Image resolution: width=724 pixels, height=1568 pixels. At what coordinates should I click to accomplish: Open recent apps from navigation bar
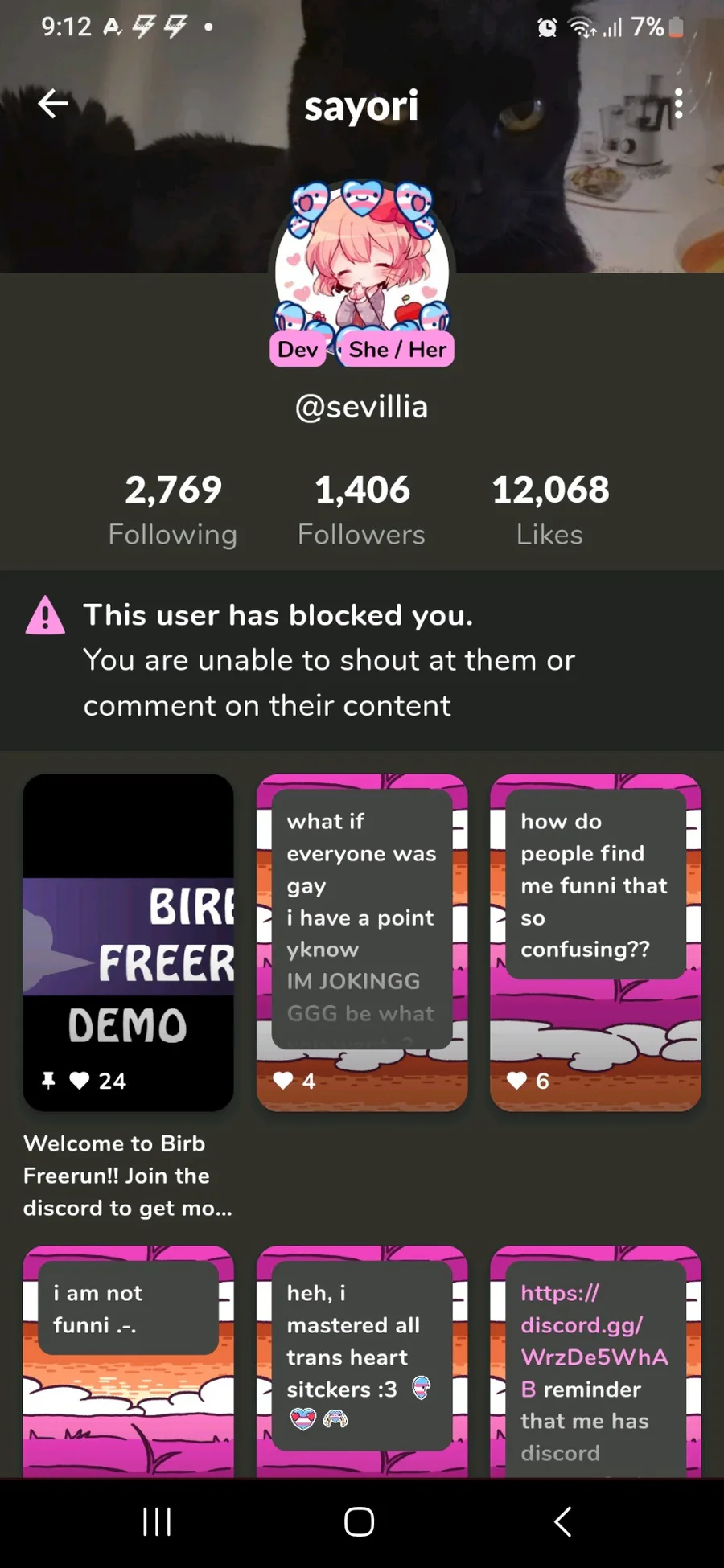click(x=157, y=1521)
